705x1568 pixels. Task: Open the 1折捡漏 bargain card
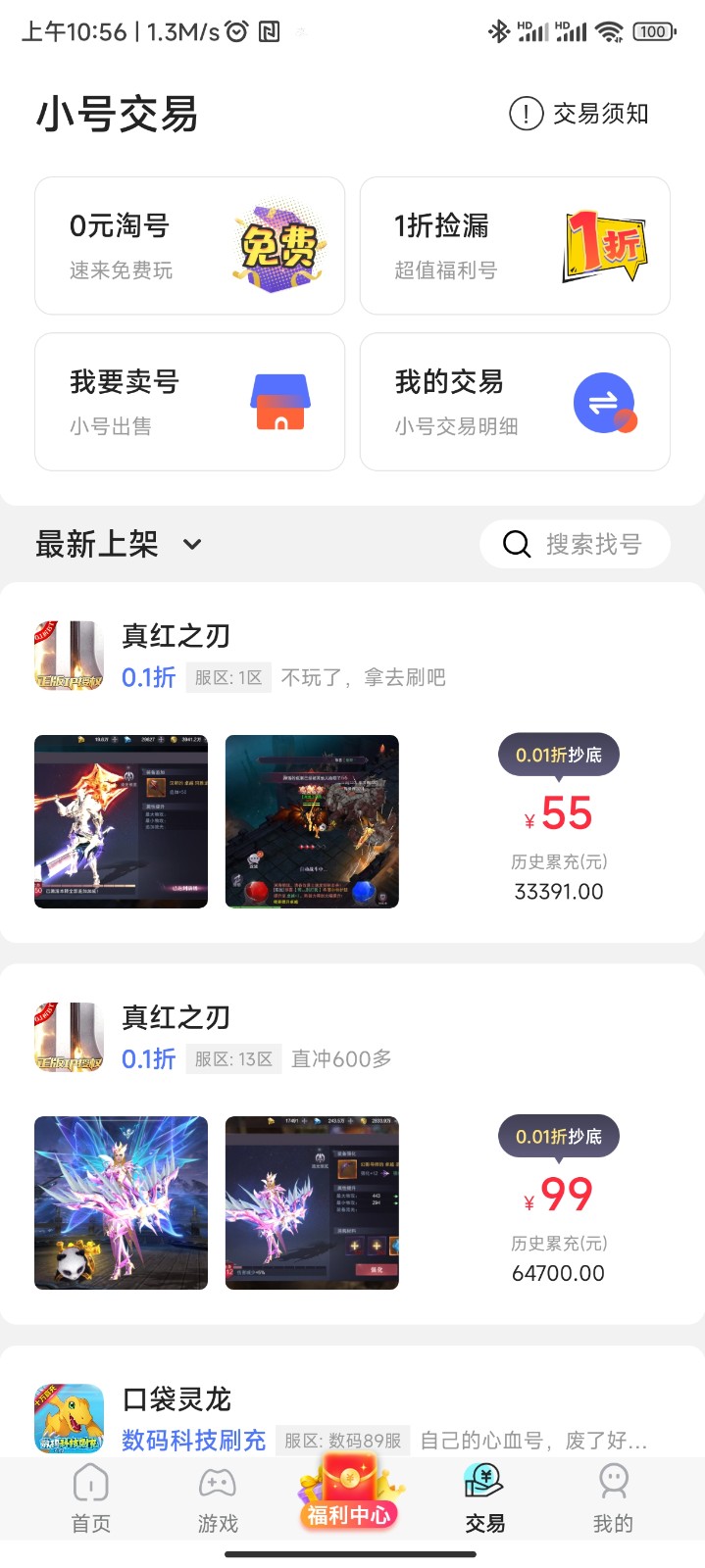[x=515, y=245]
